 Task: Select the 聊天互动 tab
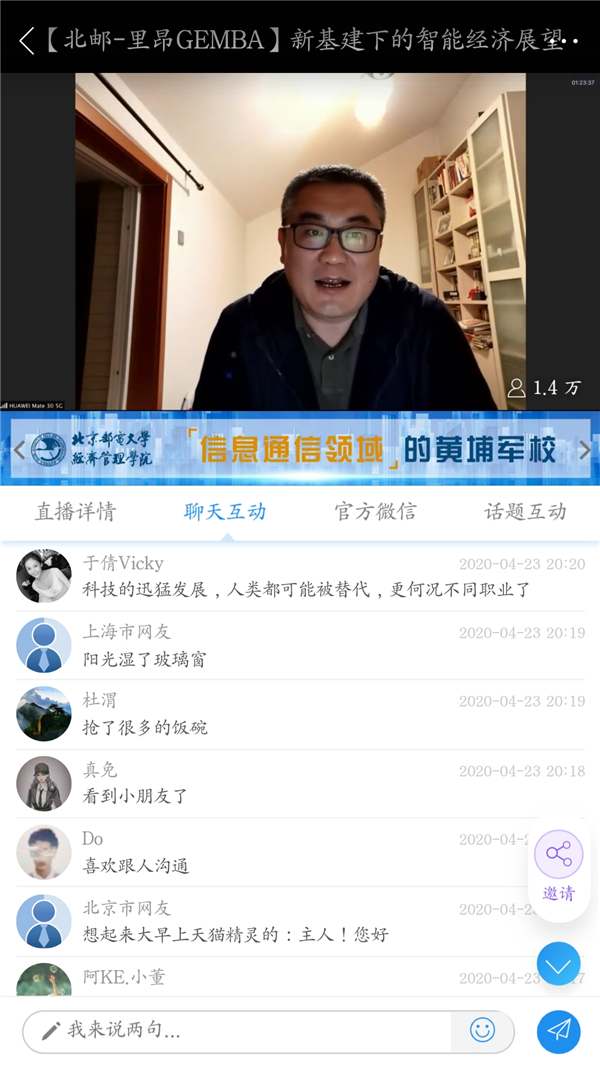pos(225,512)
